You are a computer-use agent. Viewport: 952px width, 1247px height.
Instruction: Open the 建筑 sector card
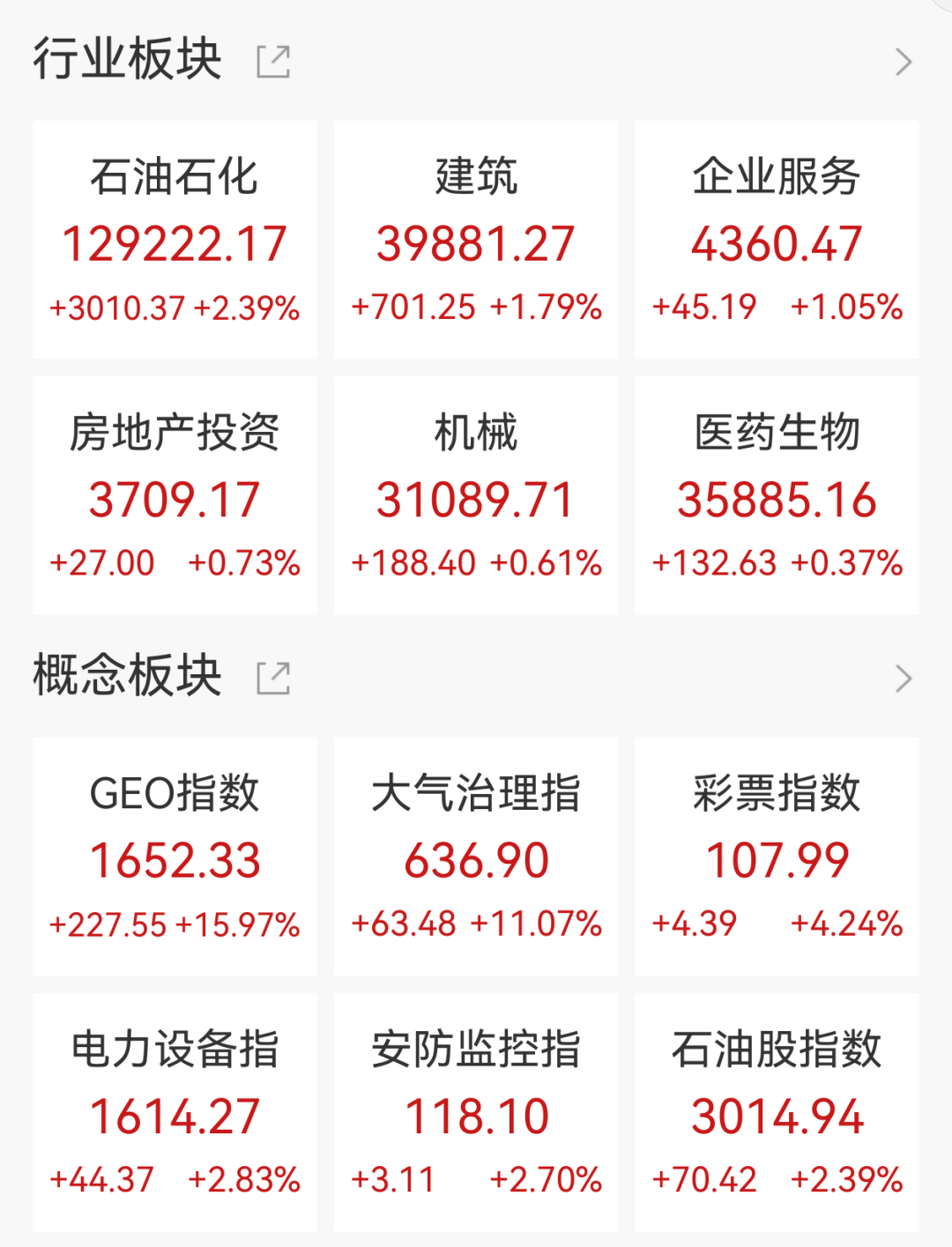476,238
